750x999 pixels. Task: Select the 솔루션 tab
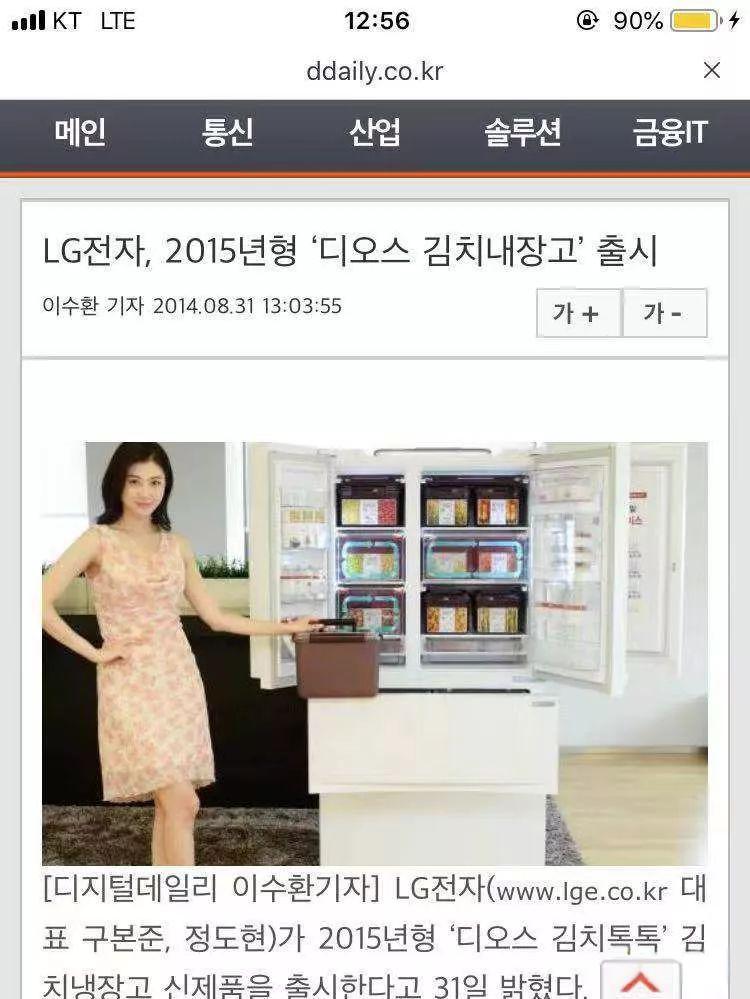[522, 133]
